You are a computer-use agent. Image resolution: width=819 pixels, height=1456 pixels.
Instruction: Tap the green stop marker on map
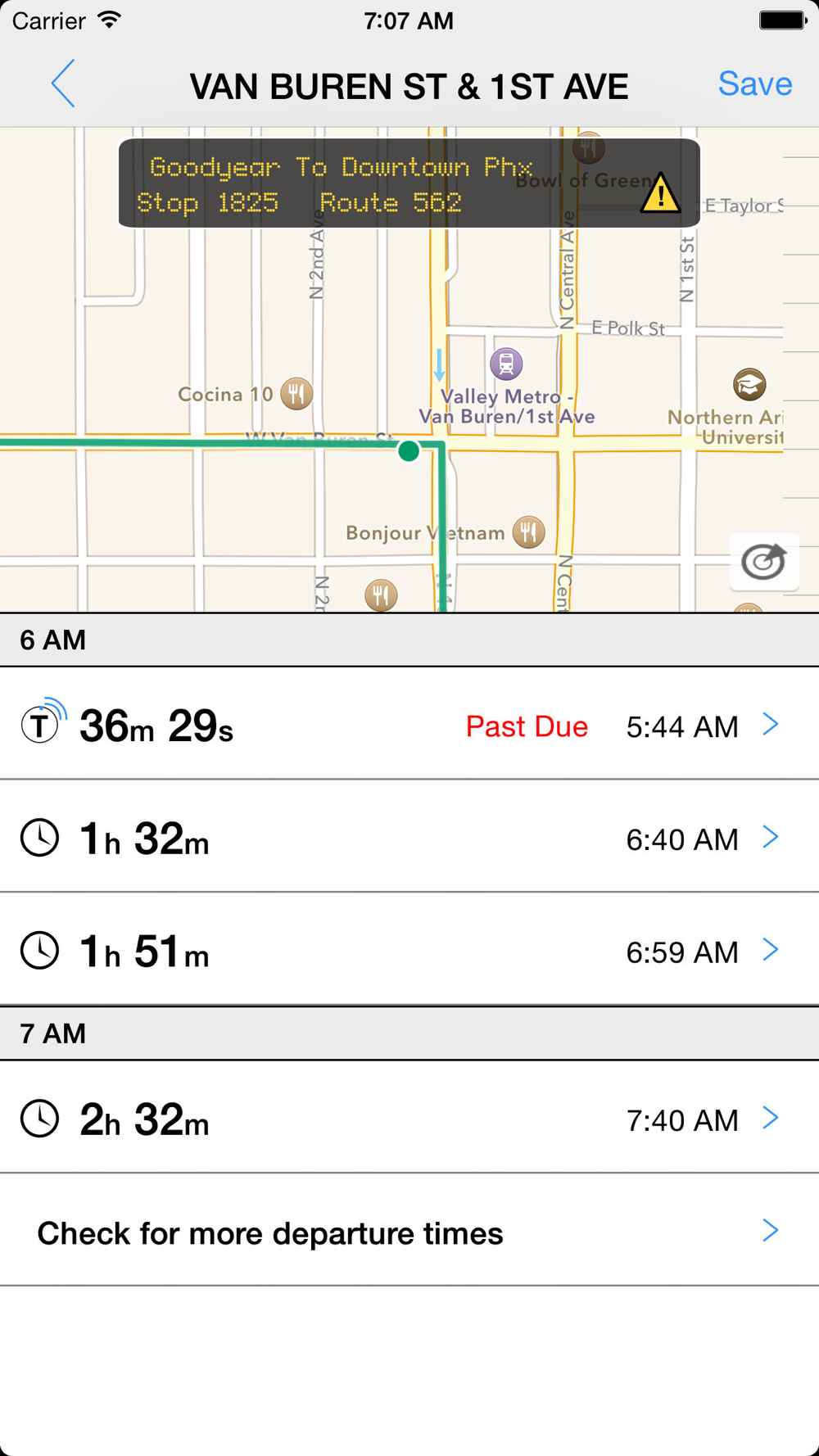coord(409,451)
